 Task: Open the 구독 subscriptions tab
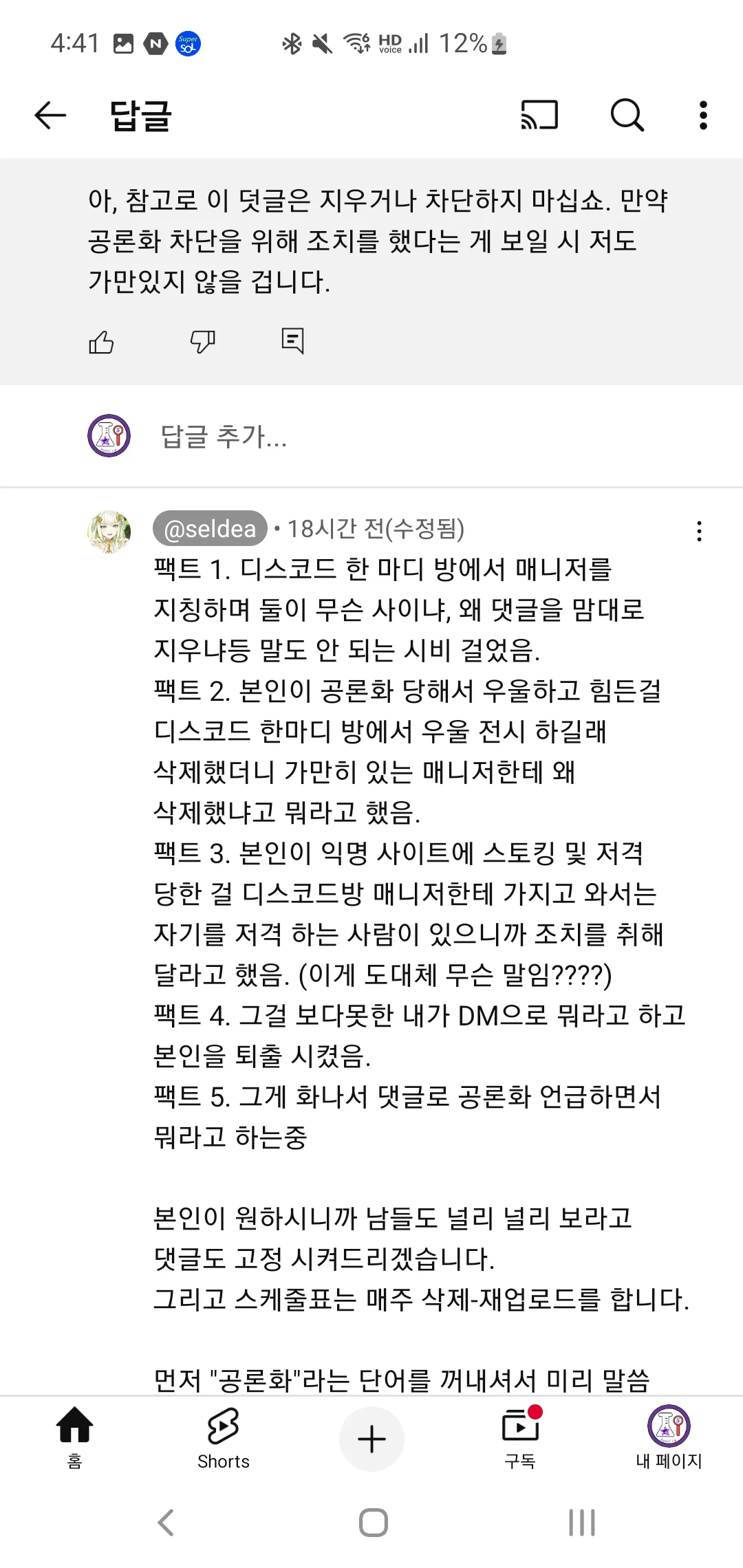point(520,1437)
